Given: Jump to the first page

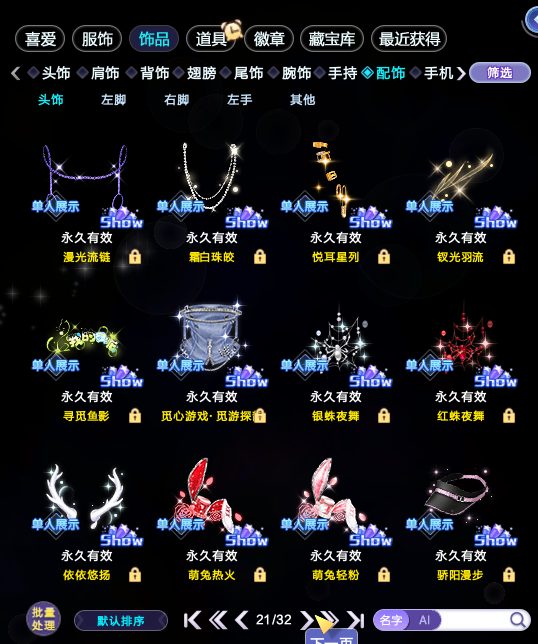Looking at the screenshot, I should (x=192, y=620).
